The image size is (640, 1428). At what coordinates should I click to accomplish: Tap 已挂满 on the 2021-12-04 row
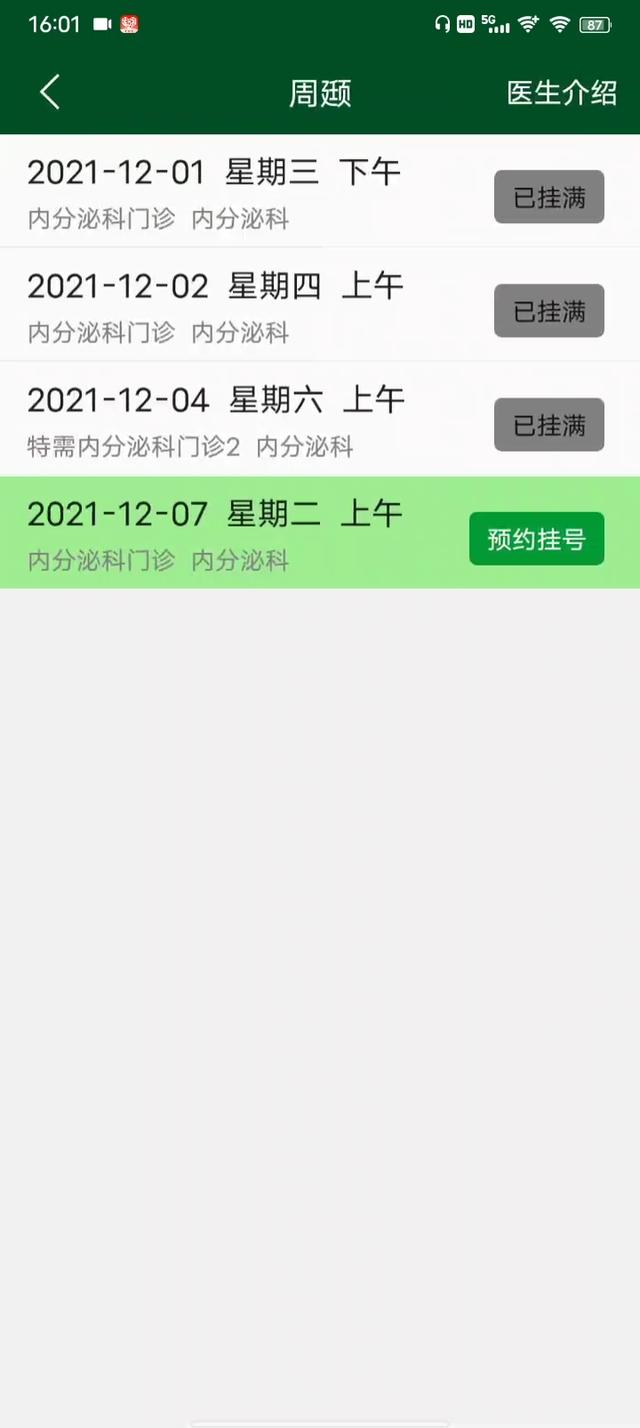tap(549, 425)
